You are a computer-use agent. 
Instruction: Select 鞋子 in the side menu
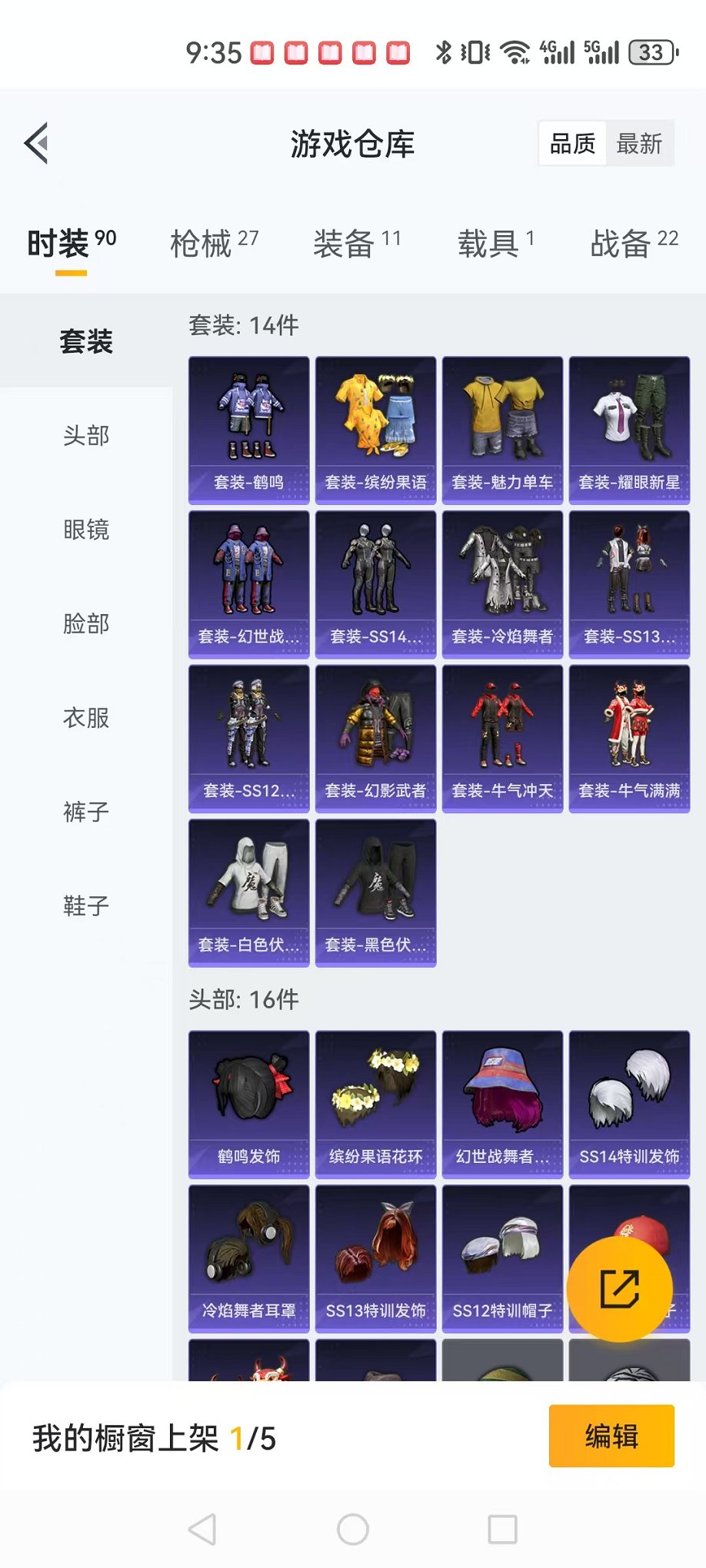(86, 905)
